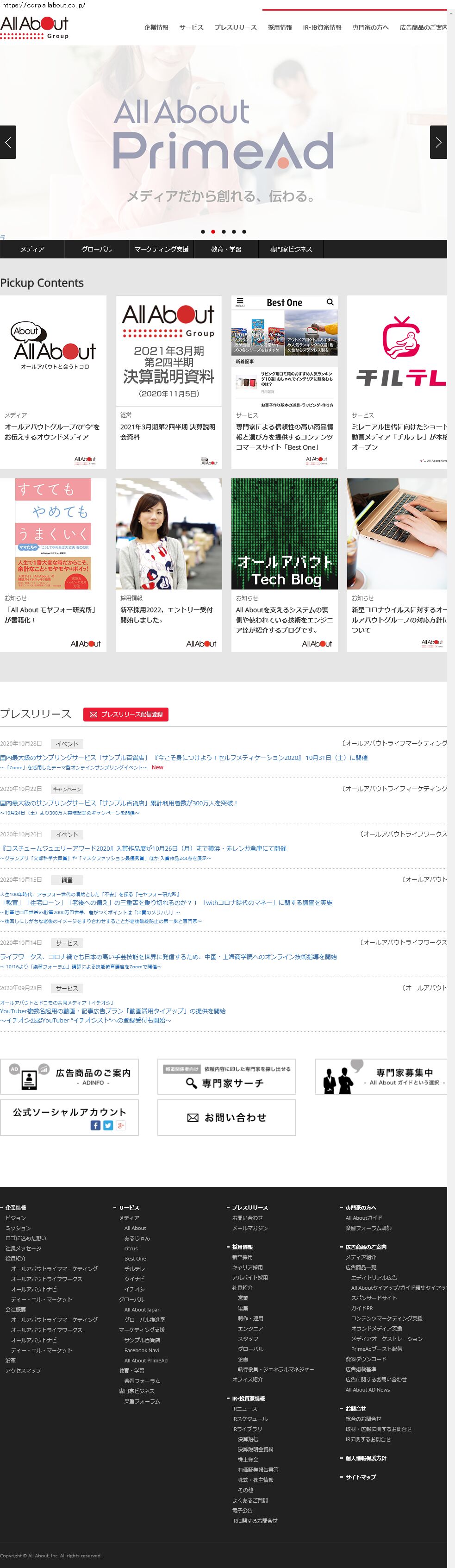Viewport: 455px width, 1568px height.
Task: Select the メディア category tab
Action: pyautogui.click(x=32, y=249)
